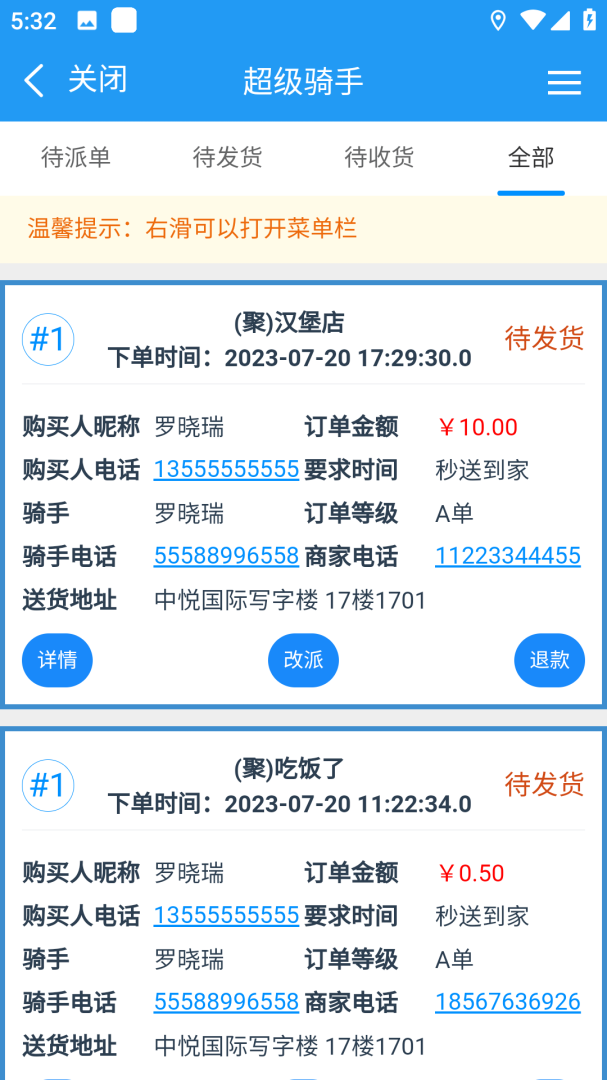
Task: Call merchant number 11223344455
Action: [508, 556]
